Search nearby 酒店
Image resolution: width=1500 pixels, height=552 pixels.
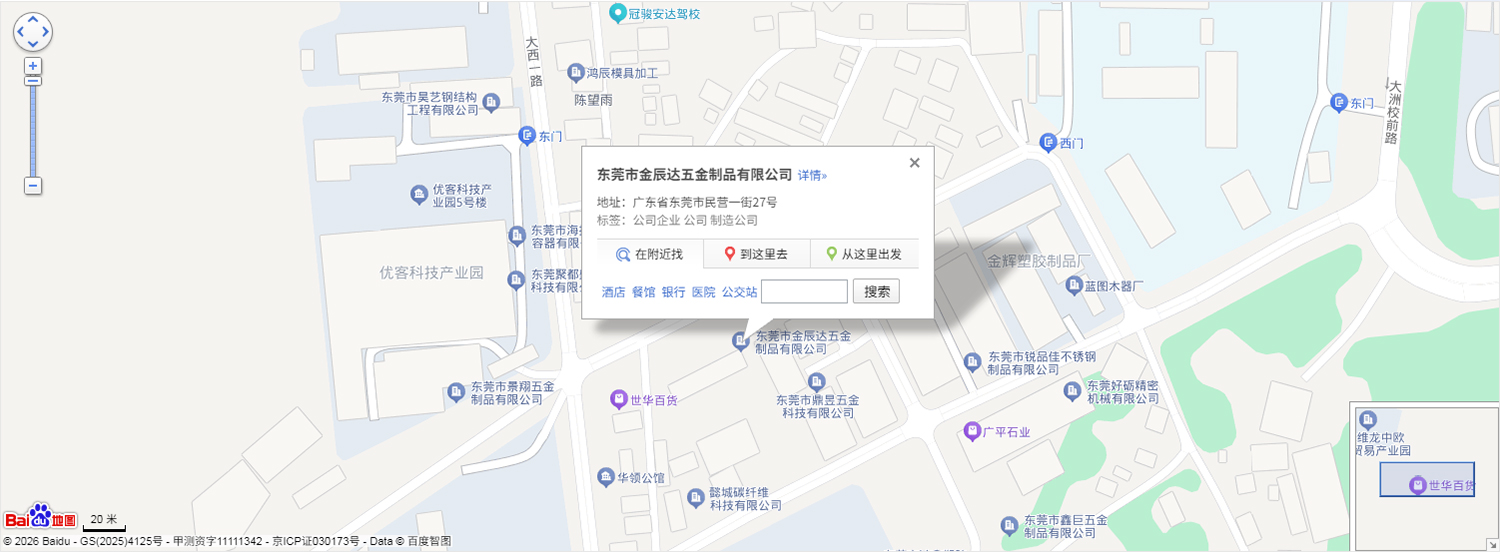point(613,292)
